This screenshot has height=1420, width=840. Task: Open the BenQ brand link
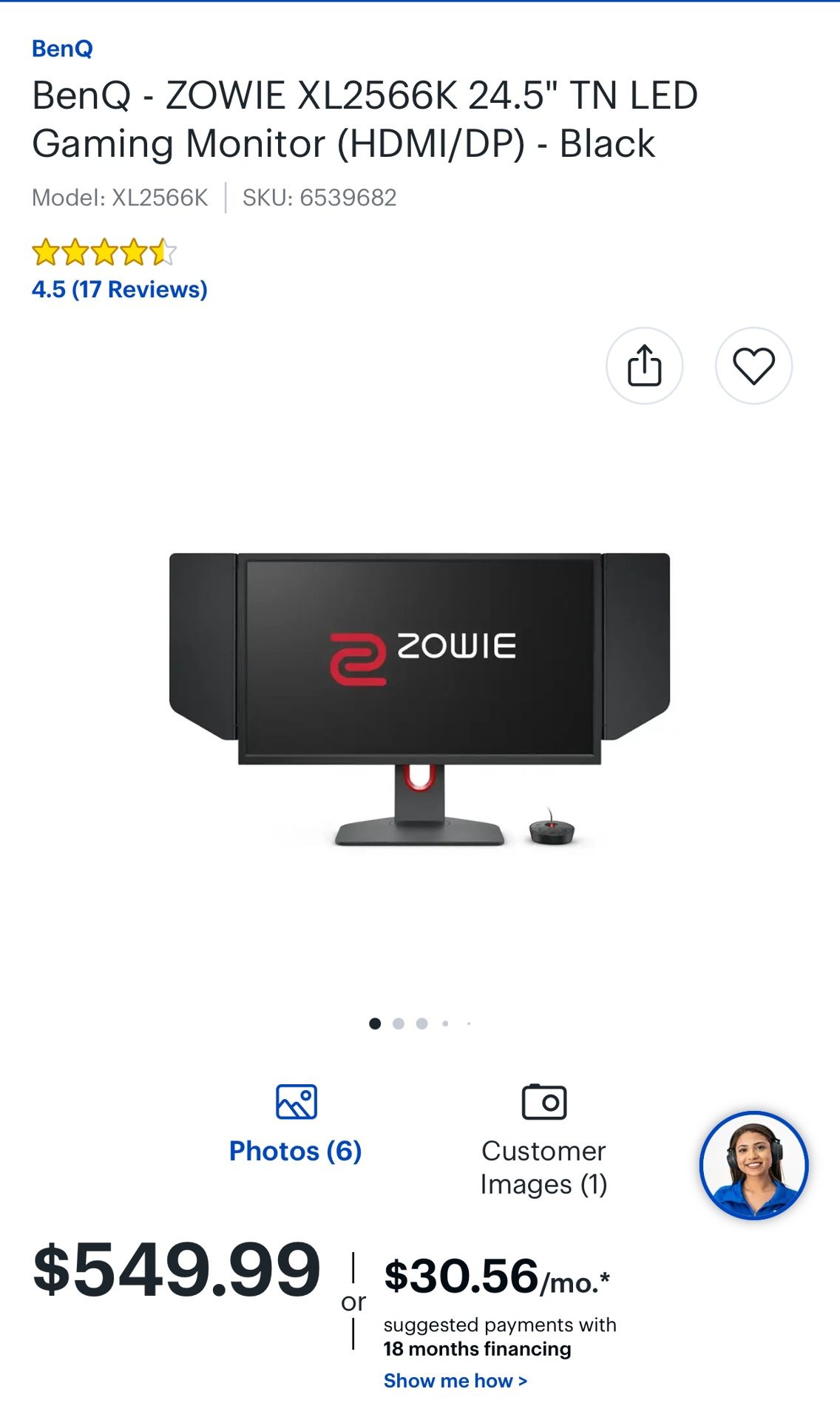62,49
